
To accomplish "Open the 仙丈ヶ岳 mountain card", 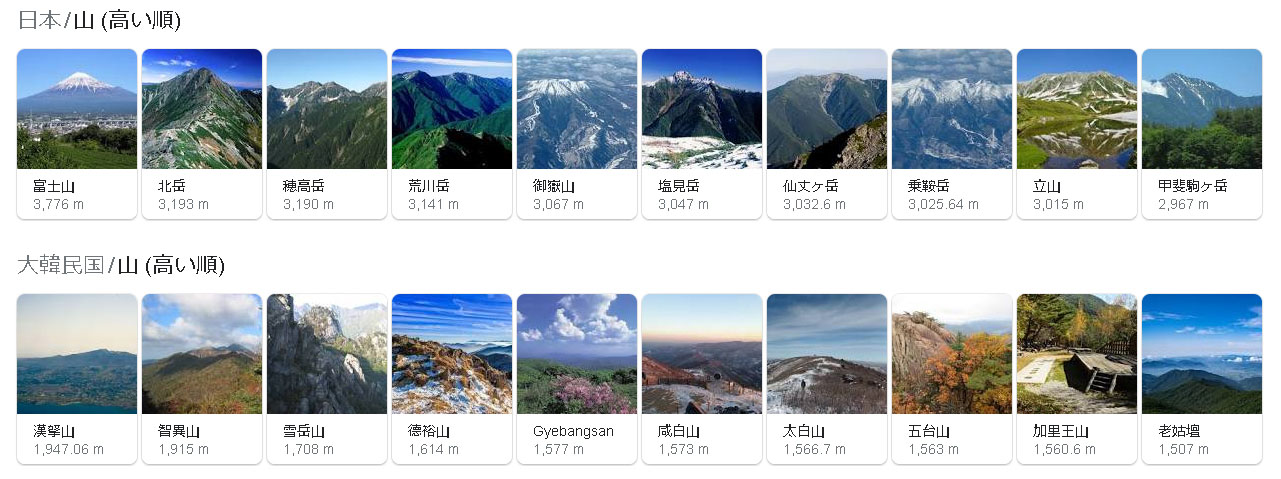I will [827, 133].
